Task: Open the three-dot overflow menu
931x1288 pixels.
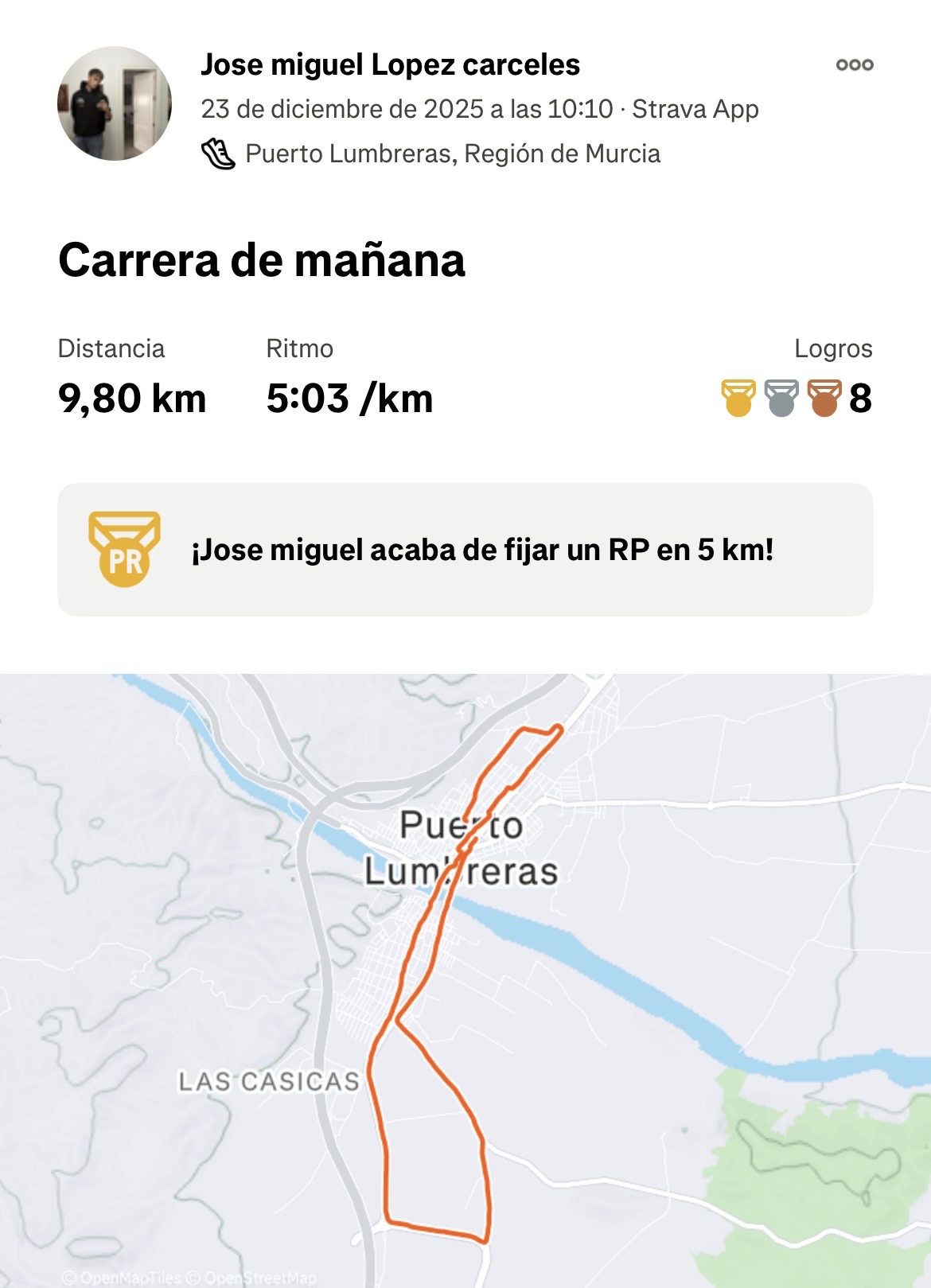Action: 854,64
